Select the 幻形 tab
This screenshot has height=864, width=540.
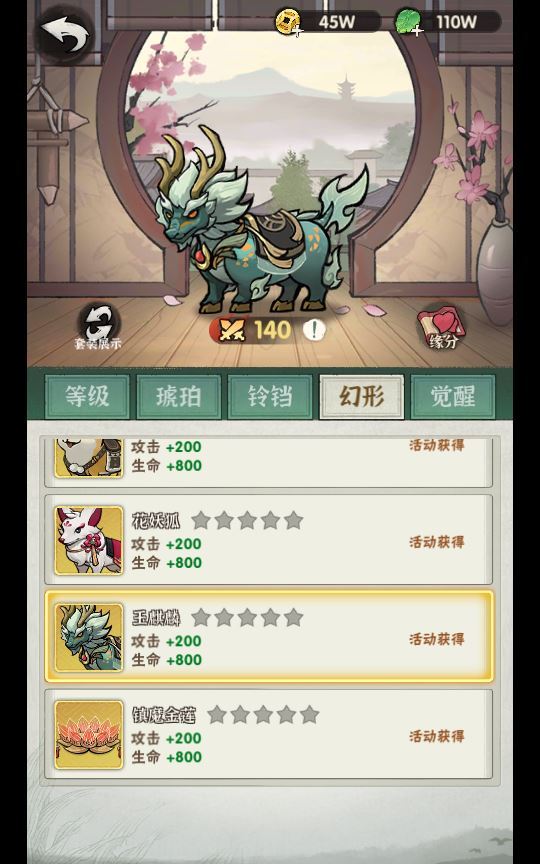click(x=361, y=397)
